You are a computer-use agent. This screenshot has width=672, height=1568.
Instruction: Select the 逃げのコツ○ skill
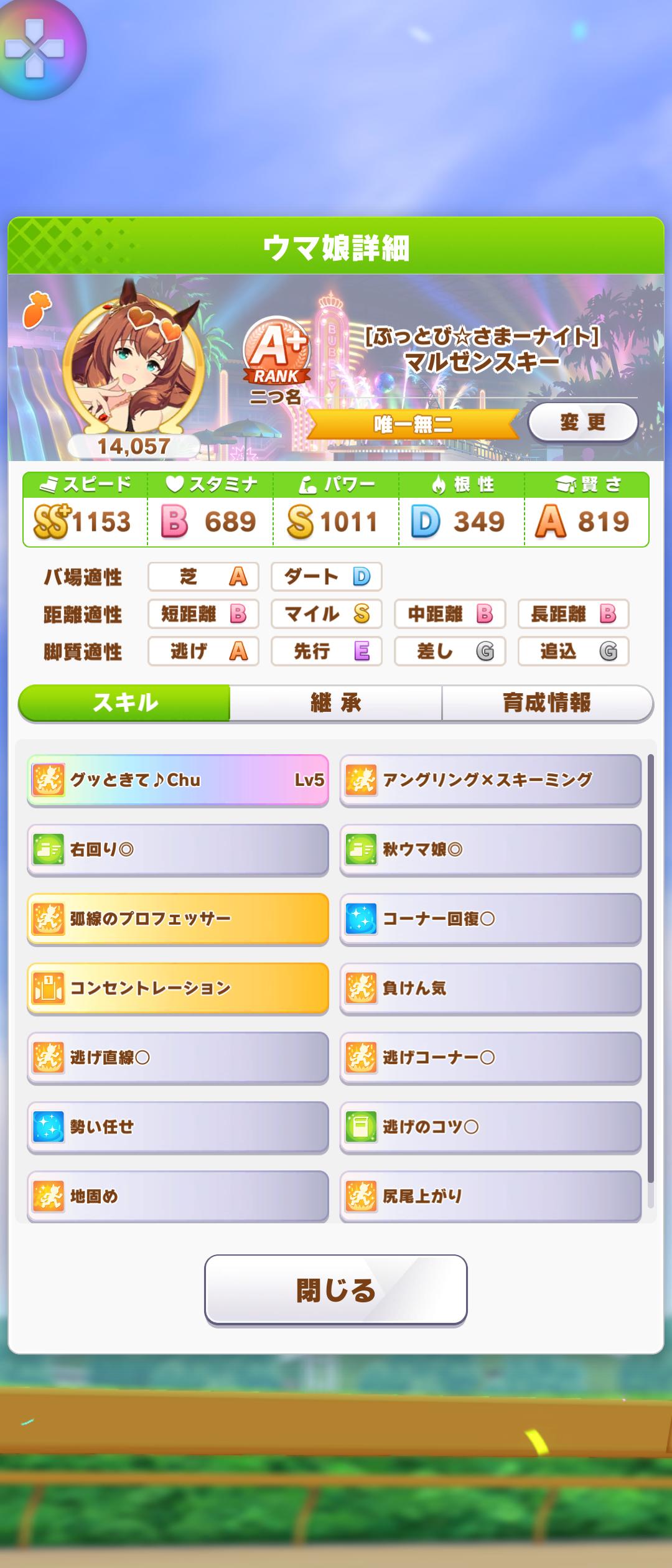coord(490,1127)
